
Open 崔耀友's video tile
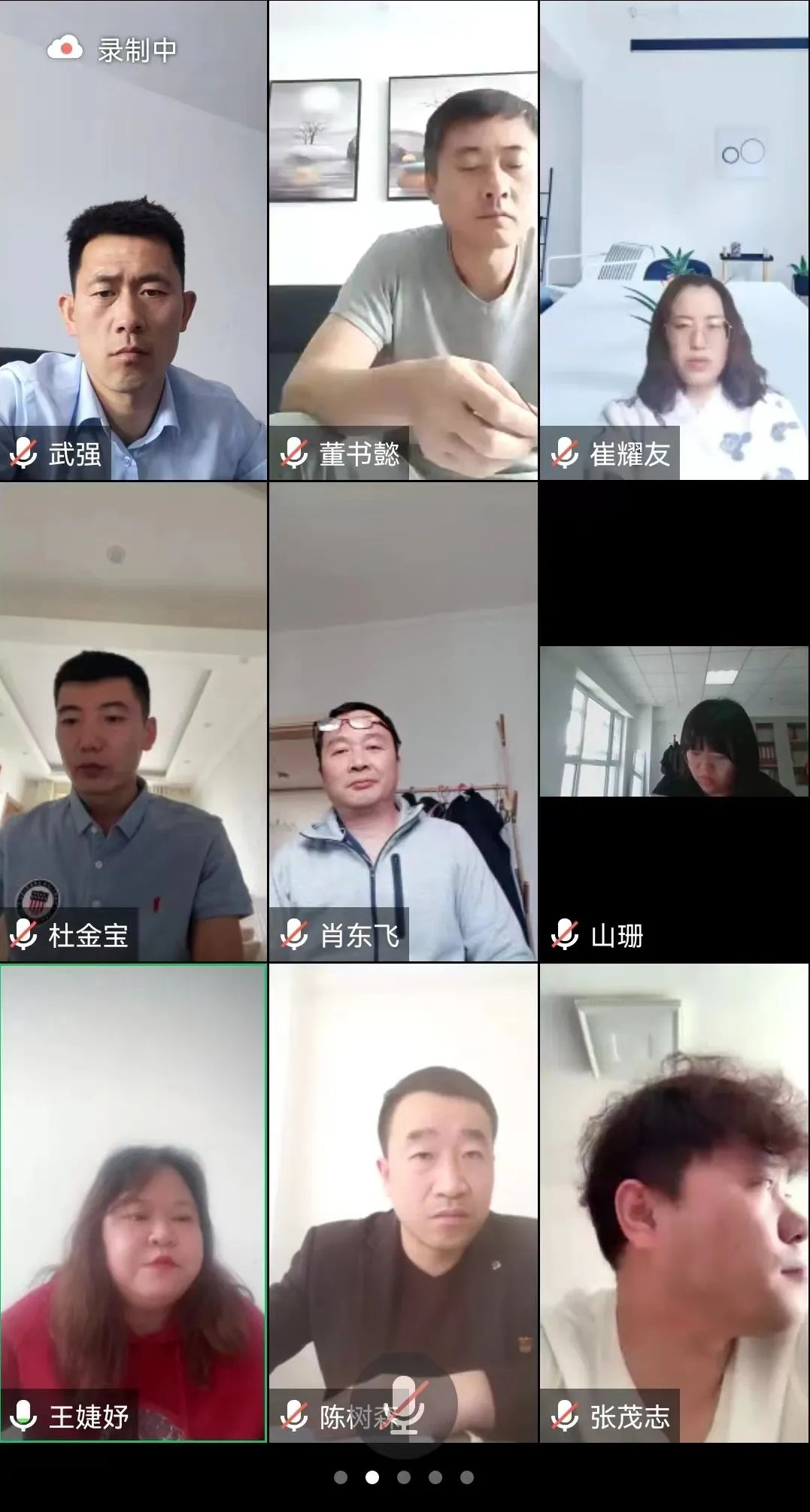pyautogui.click(x=674, y=241)
